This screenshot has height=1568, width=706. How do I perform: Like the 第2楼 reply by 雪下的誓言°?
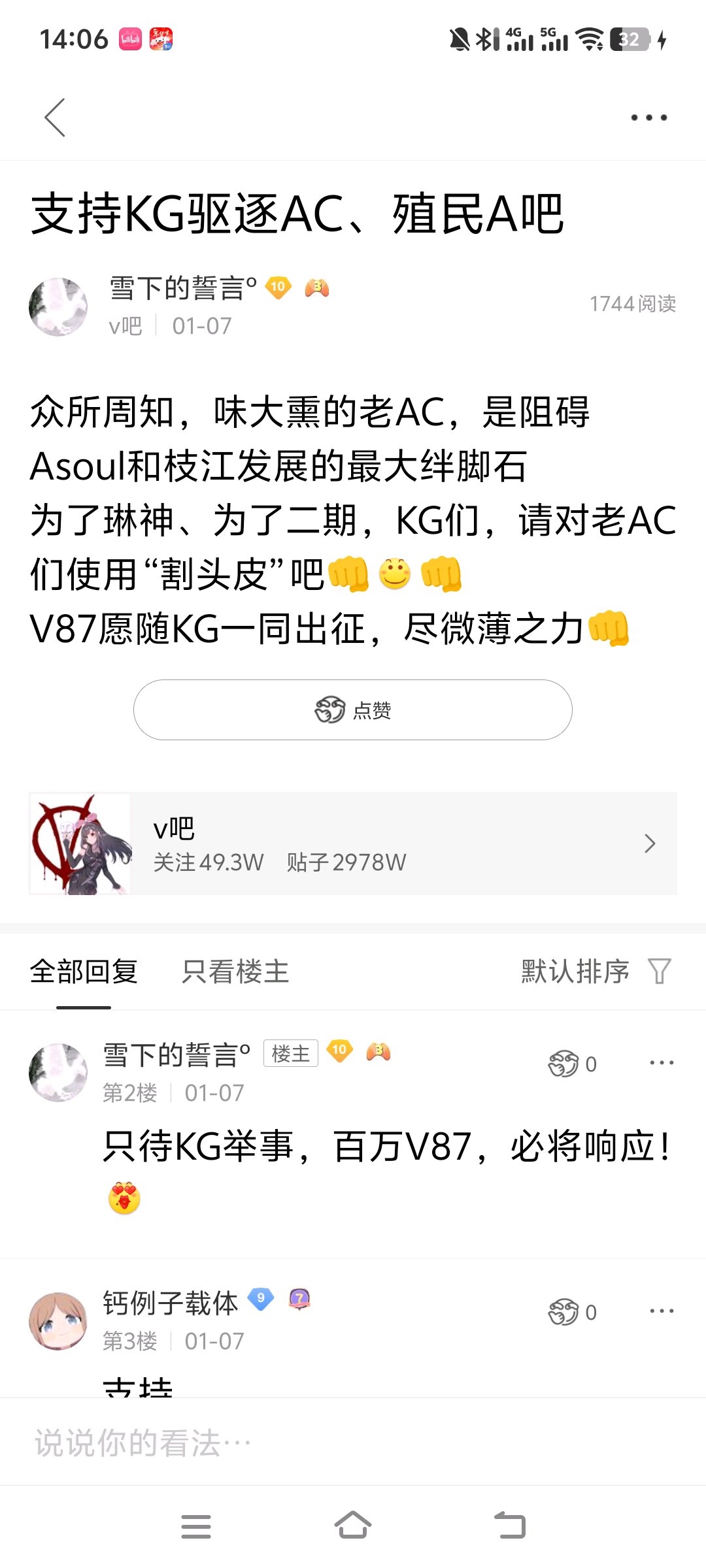[x=572, y=1064]
